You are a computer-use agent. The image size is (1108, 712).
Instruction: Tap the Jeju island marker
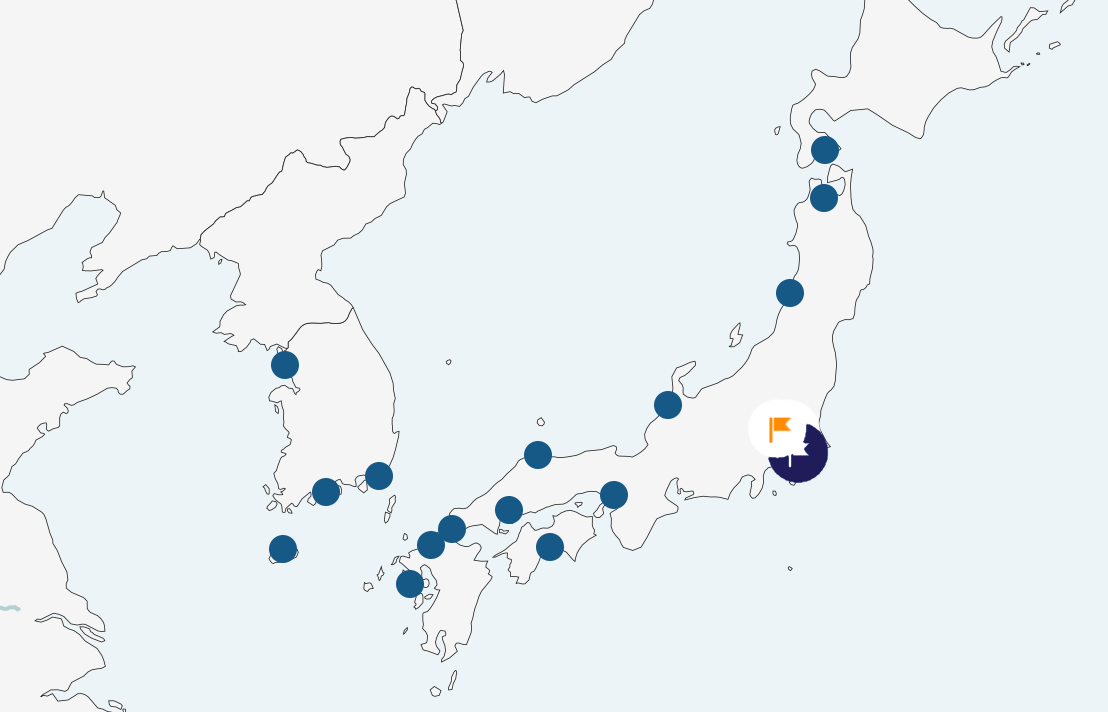click(283, 549)
